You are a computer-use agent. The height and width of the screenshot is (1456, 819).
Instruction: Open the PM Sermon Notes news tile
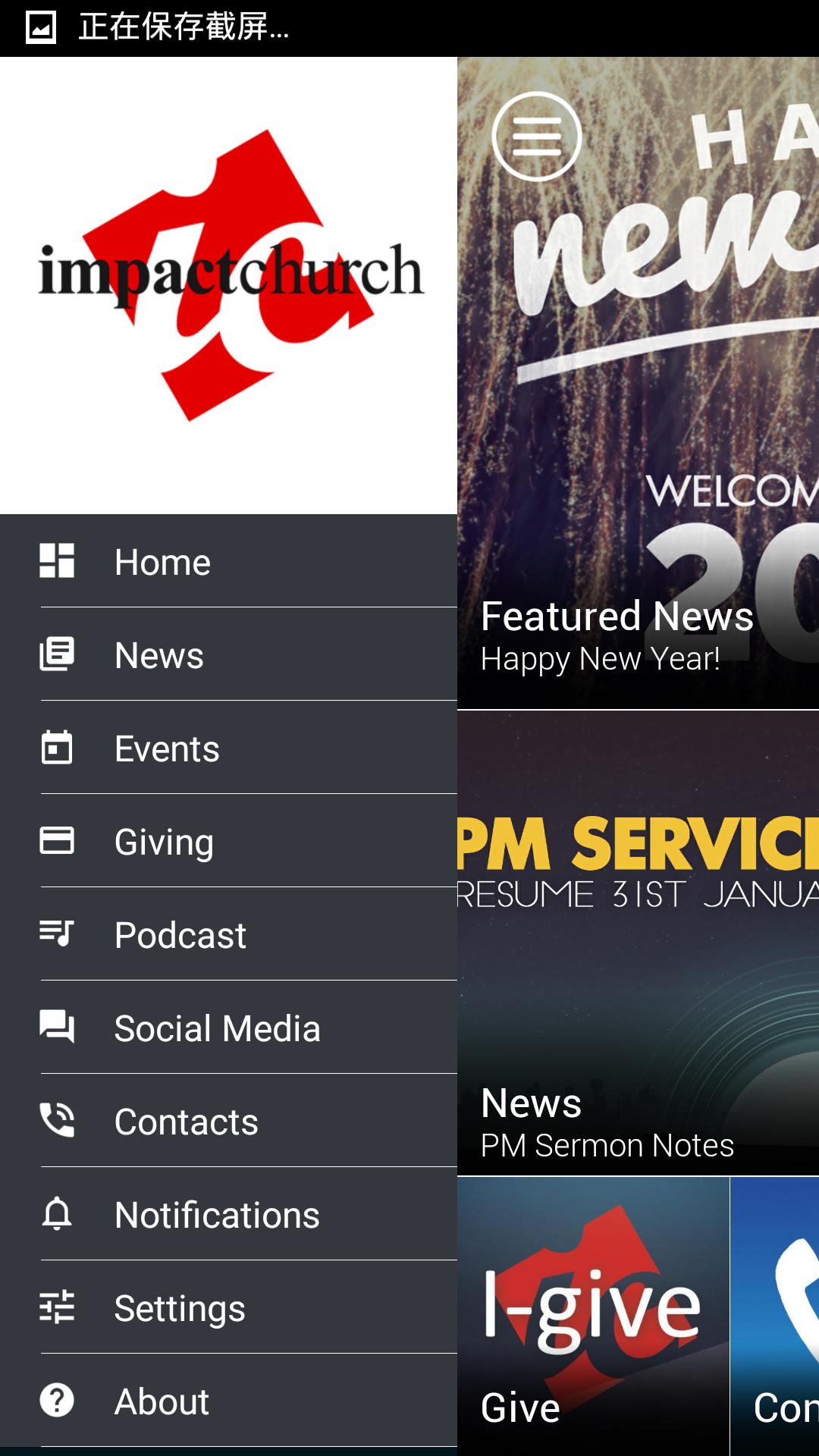pos(638,986)
